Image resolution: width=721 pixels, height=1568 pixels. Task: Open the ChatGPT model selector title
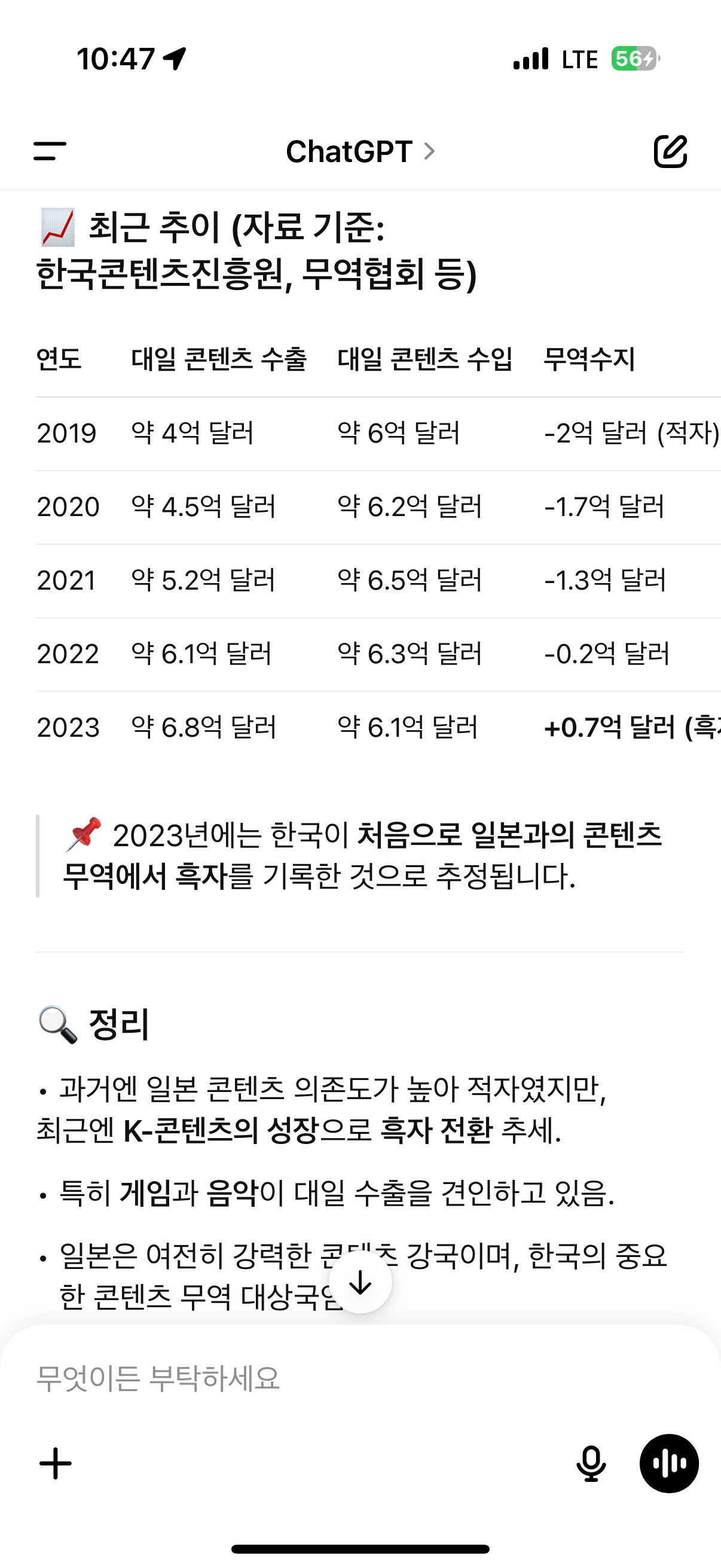(x=360, y=151)
